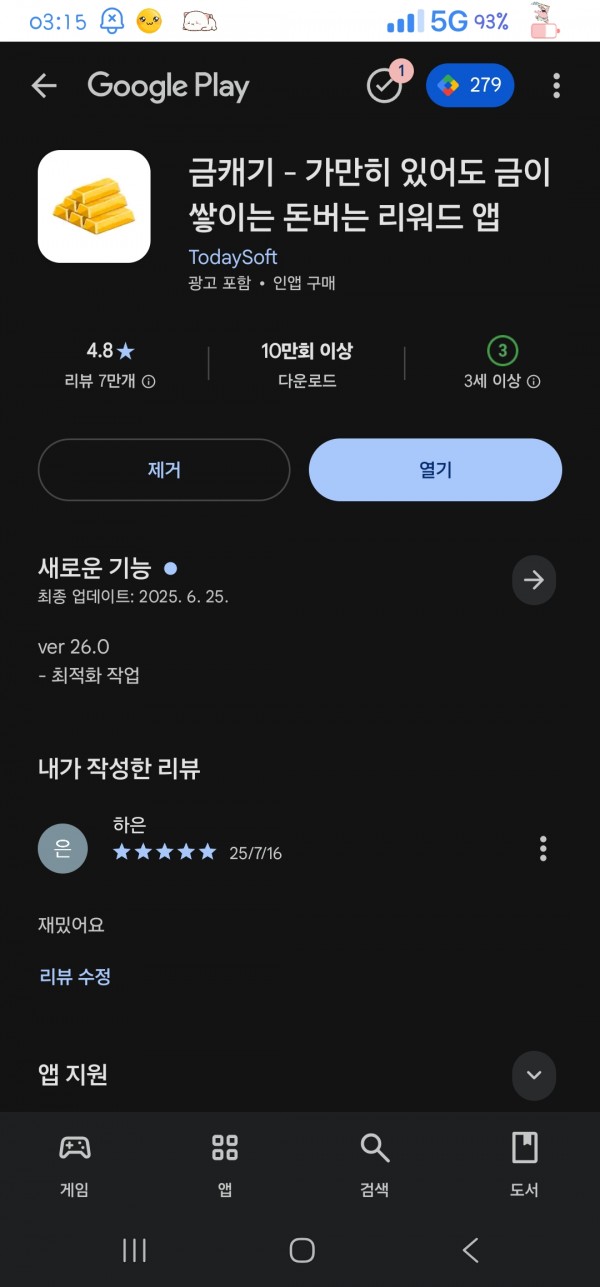Open the TodaySoft developer page
Screen dimensions: 600x1287
(x=232, y=257)
